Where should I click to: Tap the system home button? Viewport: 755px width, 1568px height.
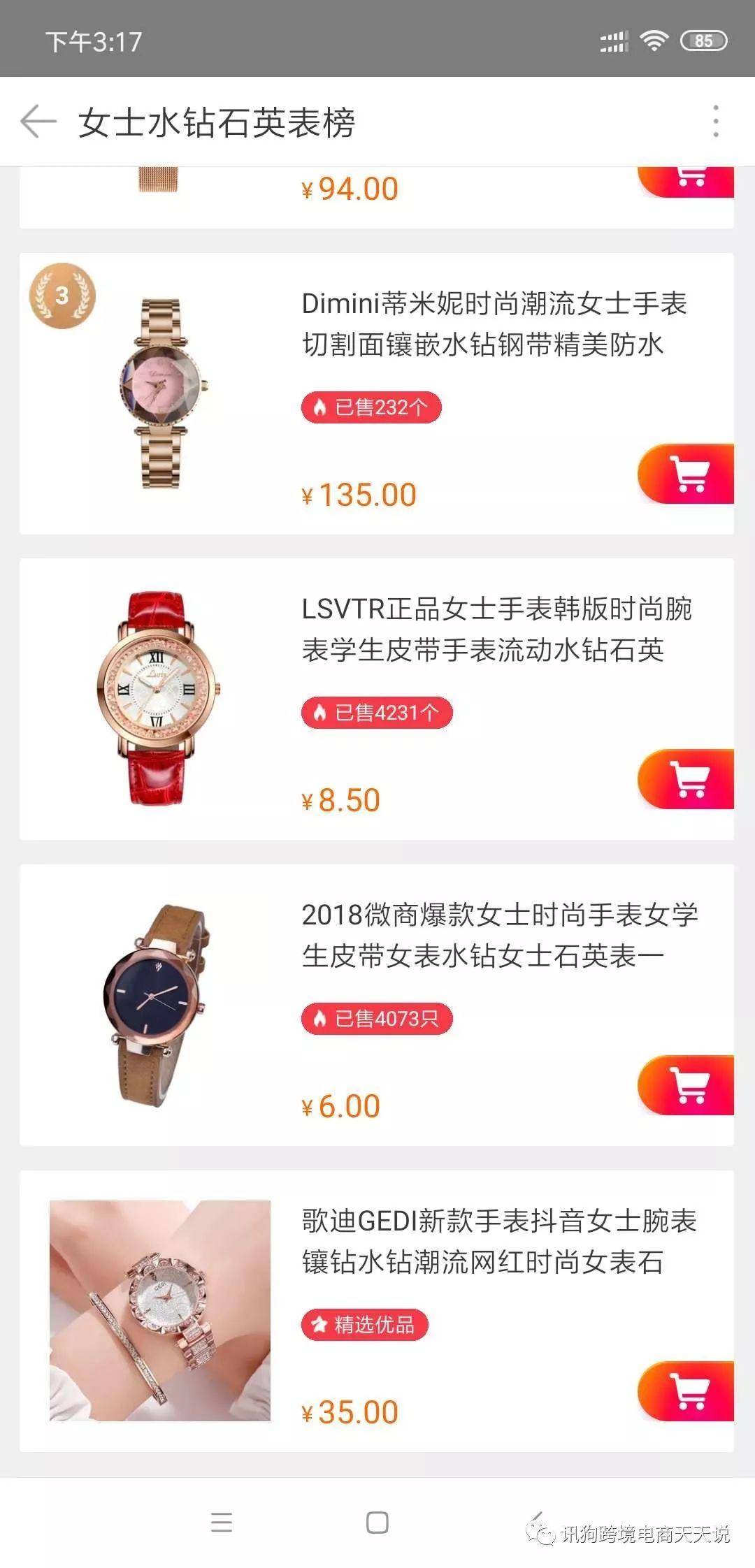click(x=377, y=1522)
